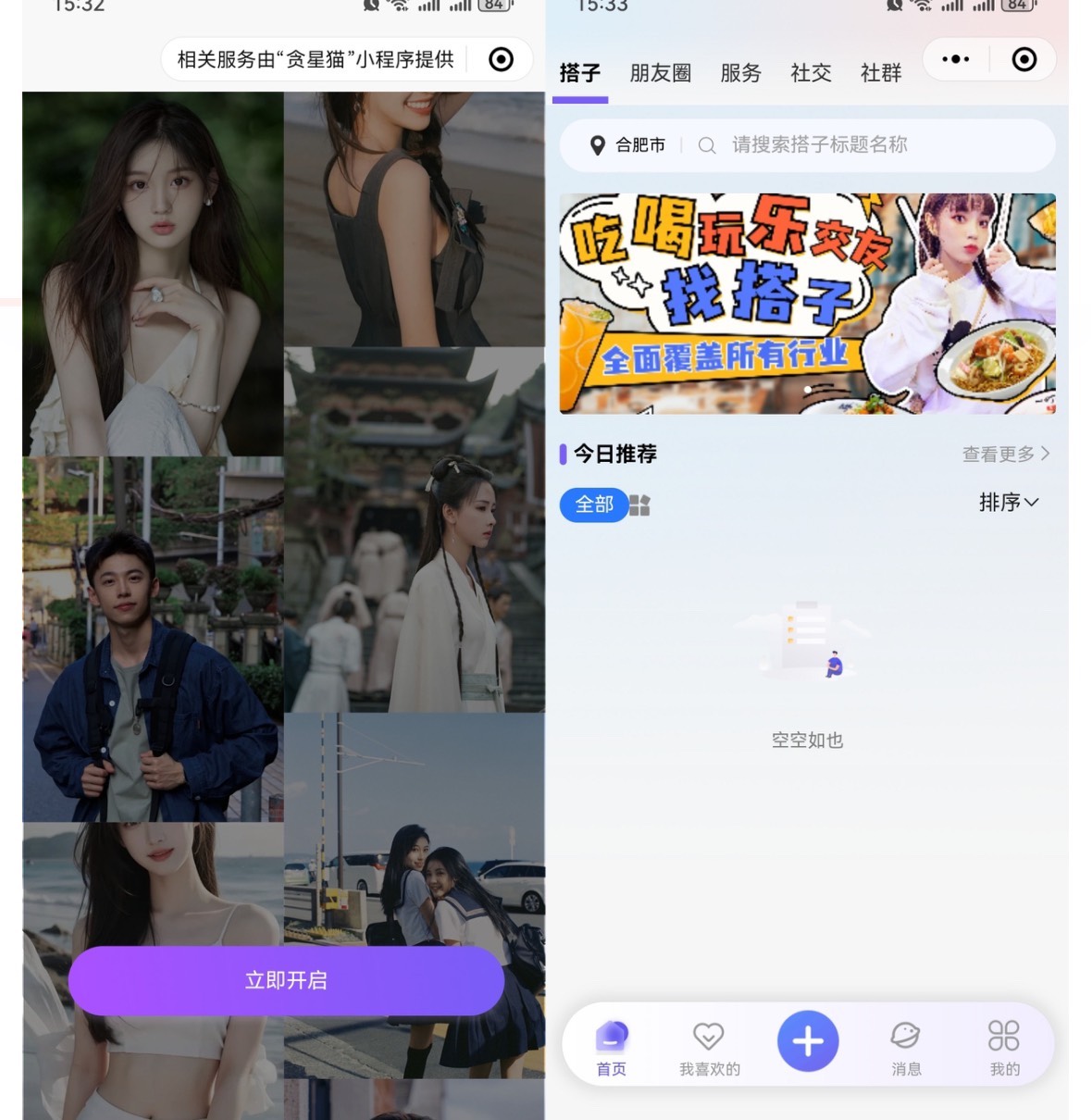This screenshot has width=1091, height=1120.
Task: Open the 服务 tab
Action: pyautogui.click(x=740, y=73)
